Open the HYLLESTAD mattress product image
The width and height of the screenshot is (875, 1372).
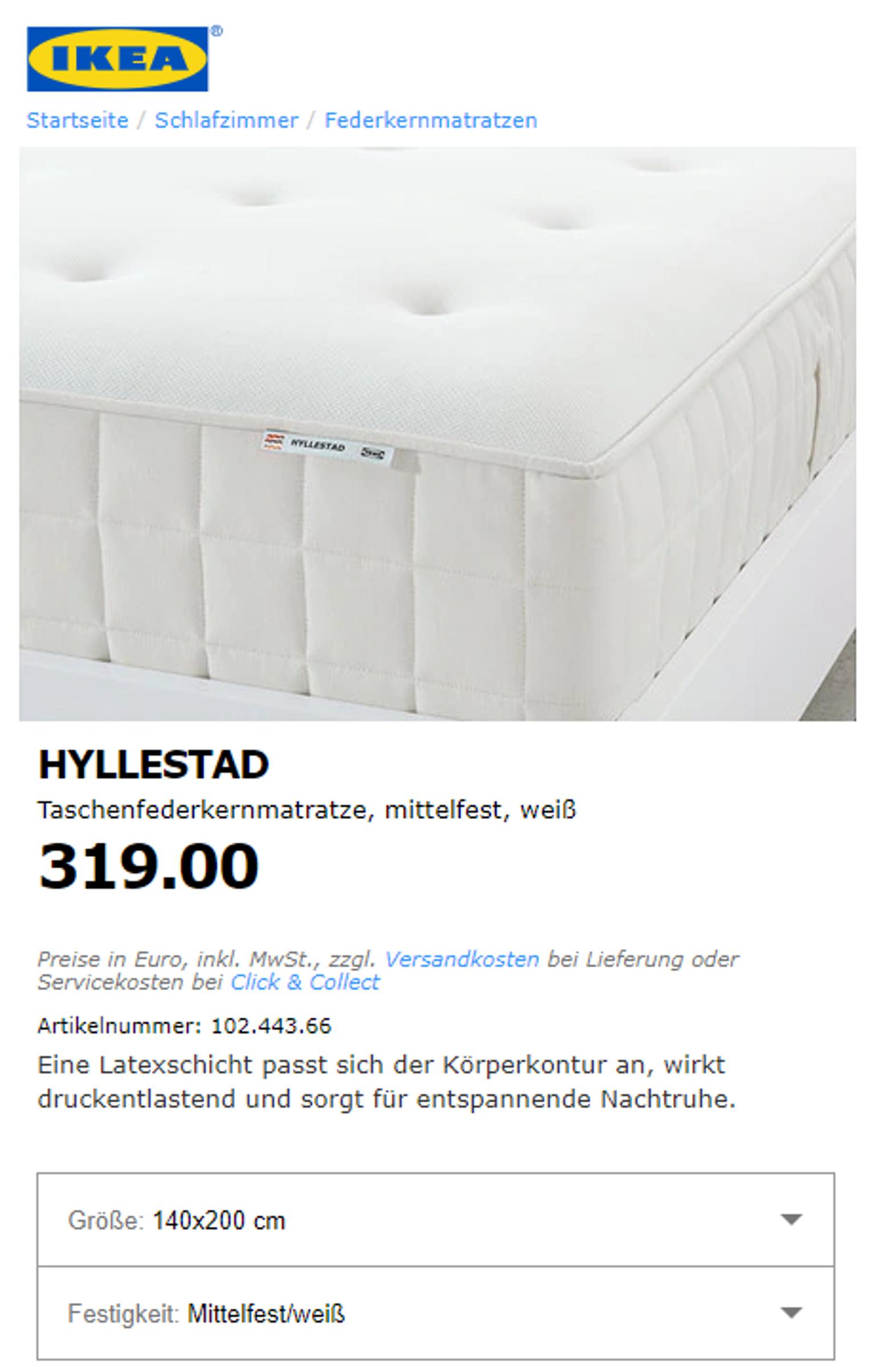pos(437,434)
